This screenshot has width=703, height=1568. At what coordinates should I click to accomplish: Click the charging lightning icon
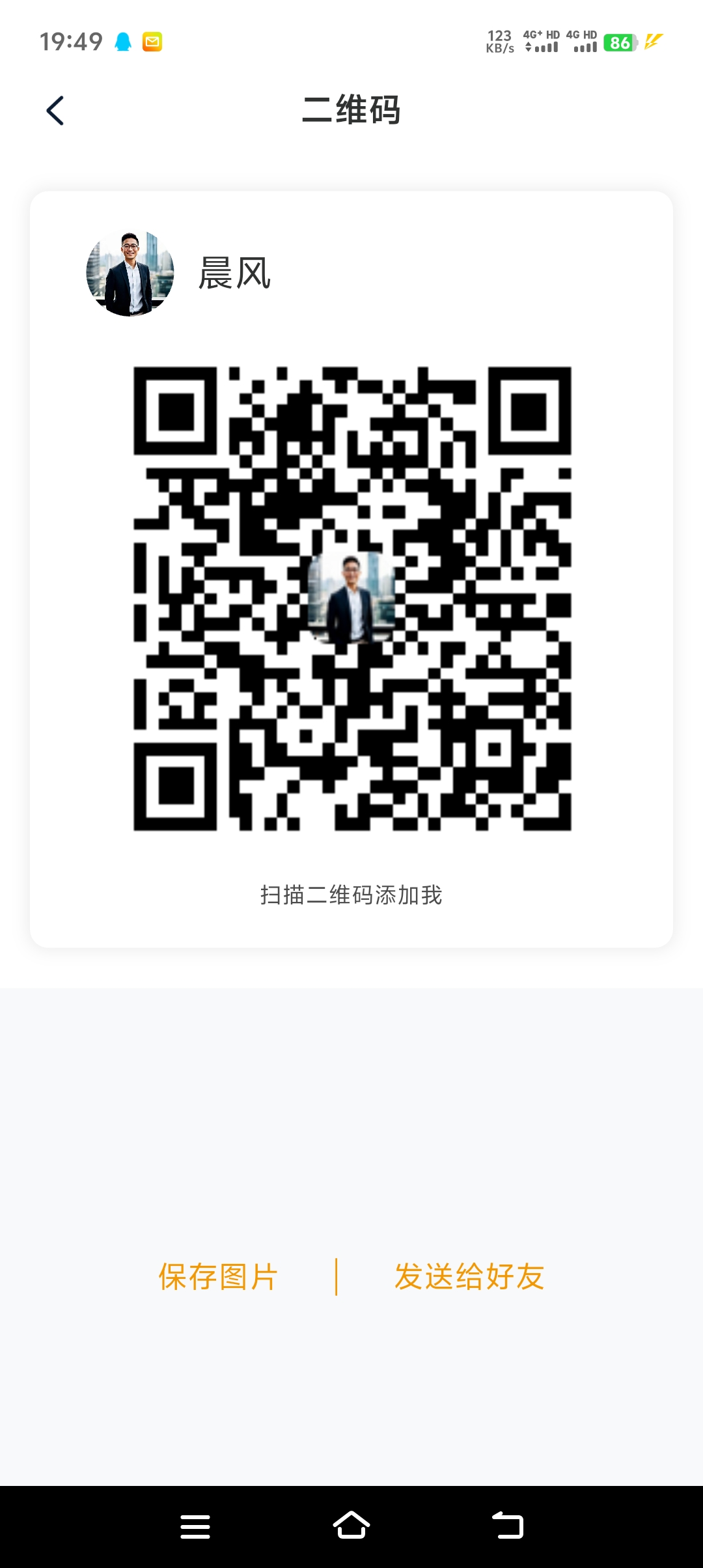click(x=651, y=42)
